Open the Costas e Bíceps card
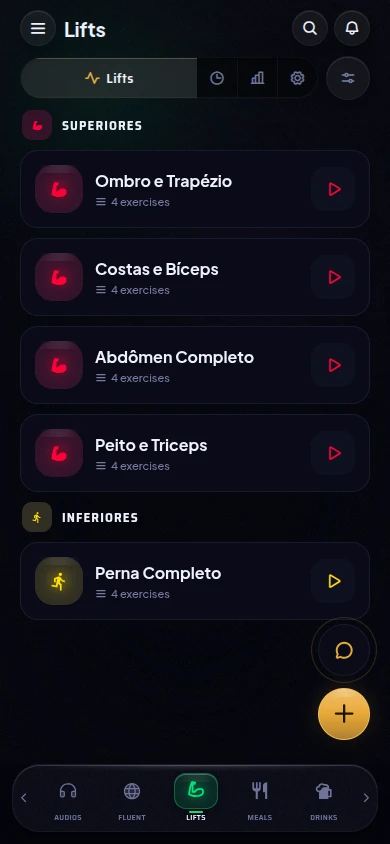The image size is (390, 844). pos(195,277)
